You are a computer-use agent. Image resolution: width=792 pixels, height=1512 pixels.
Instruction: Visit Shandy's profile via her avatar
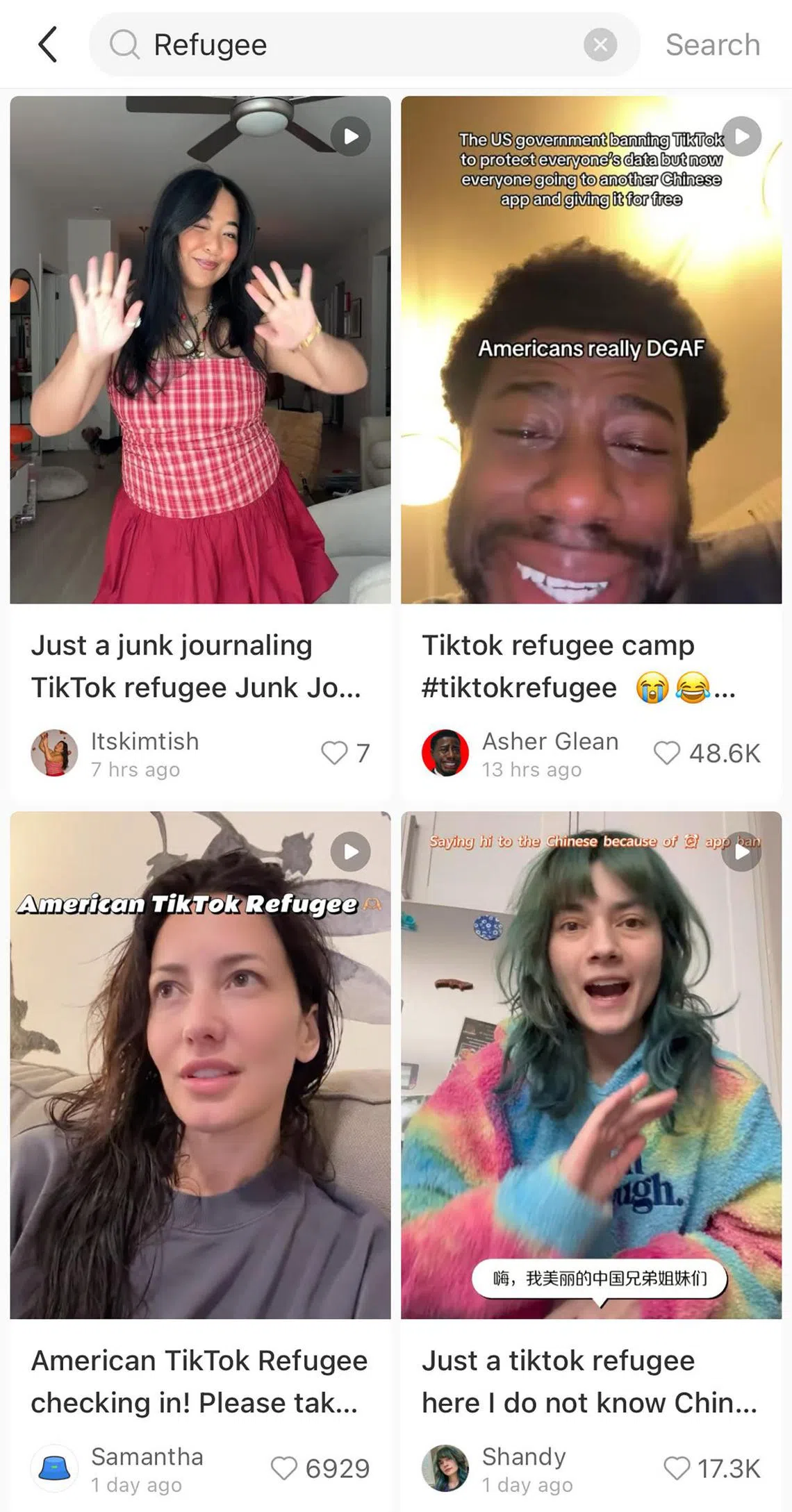click(x=445, y=1468)
